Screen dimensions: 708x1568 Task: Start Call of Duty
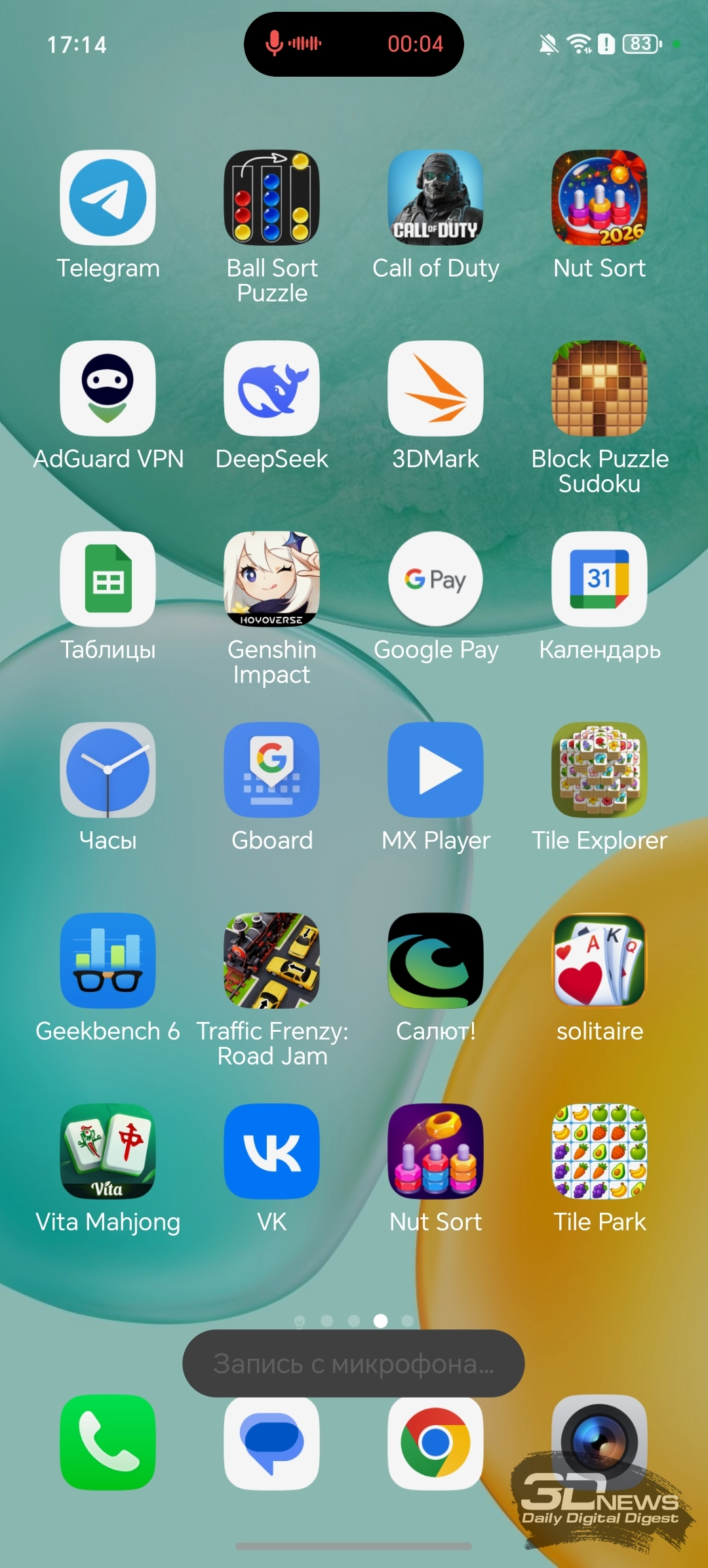[435, 198]
